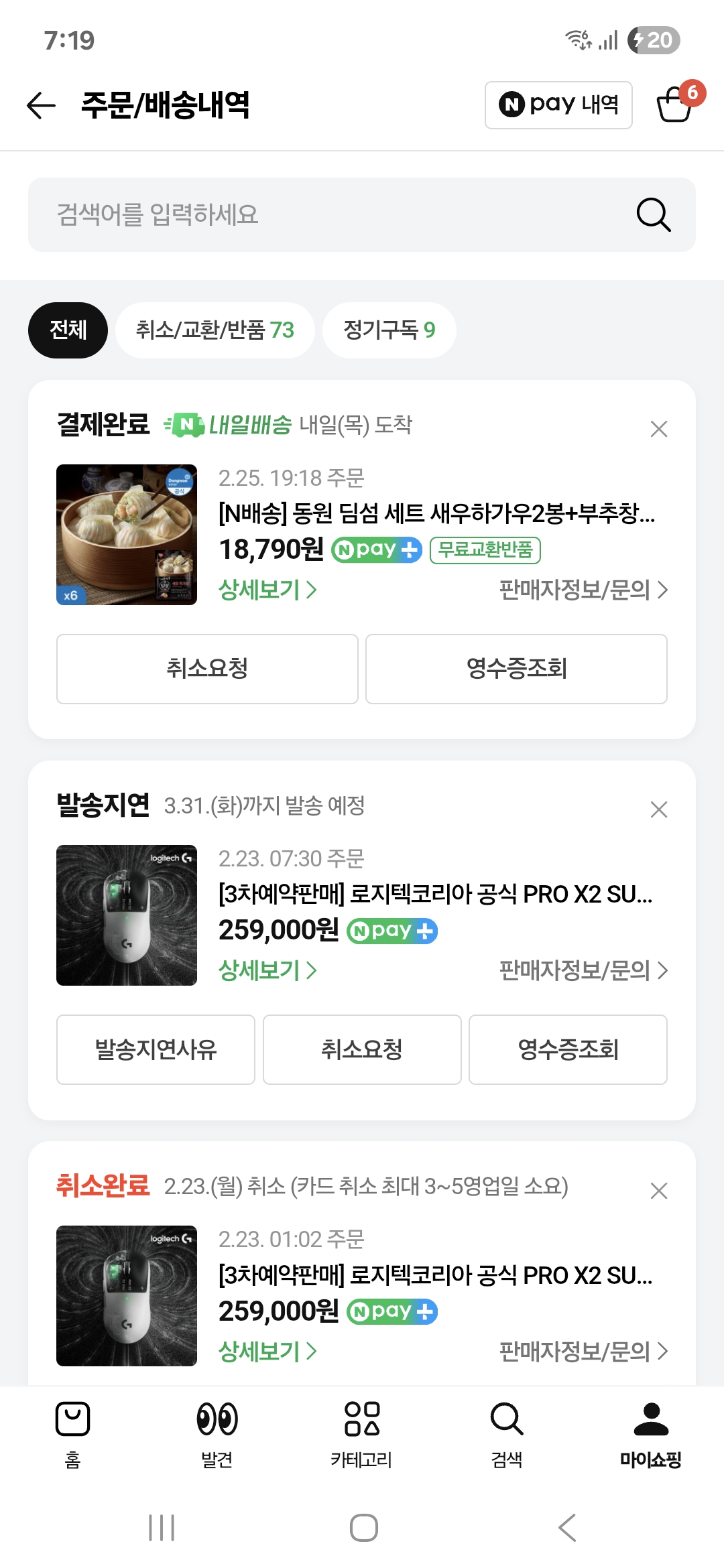Open the 동원 딤섬 product thumbnail
Screen dimensions: 724x1568
(127, 535)
